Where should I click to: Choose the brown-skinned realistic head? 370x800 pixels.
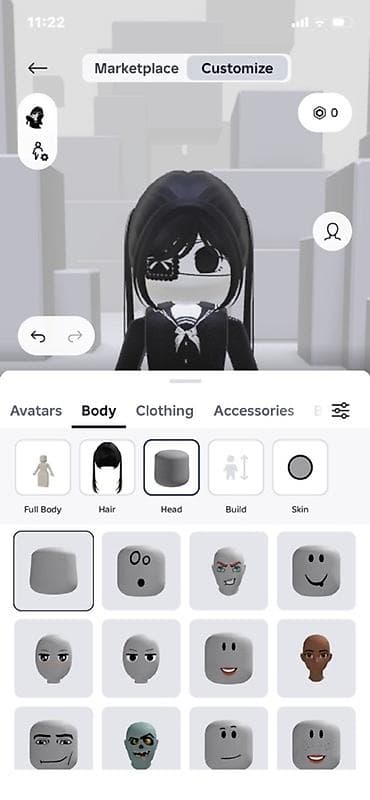click(x=316, y=658)
